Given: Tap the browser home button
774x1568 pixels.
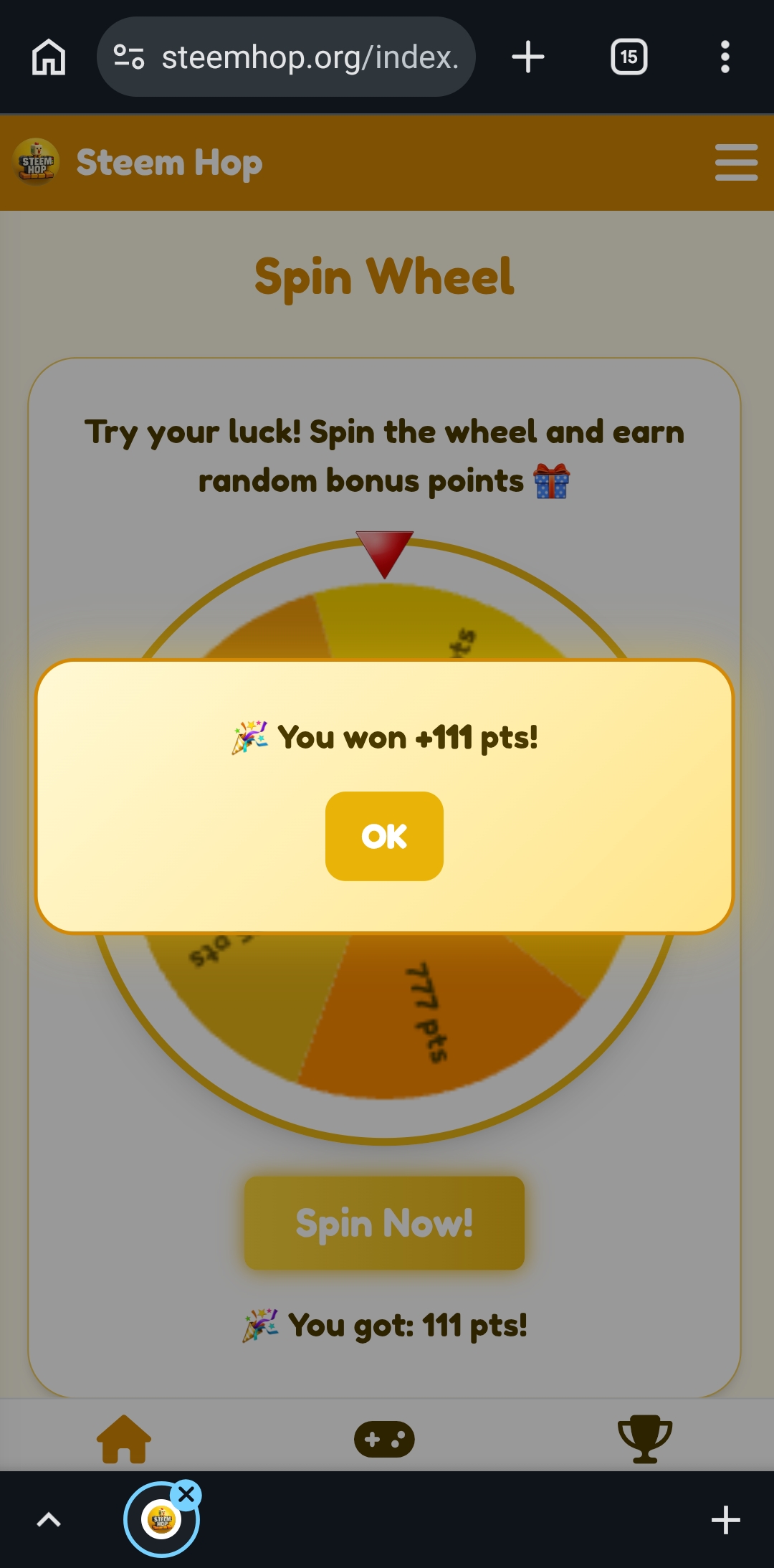Looking at the screenshot, I should [x=49, y=57].
